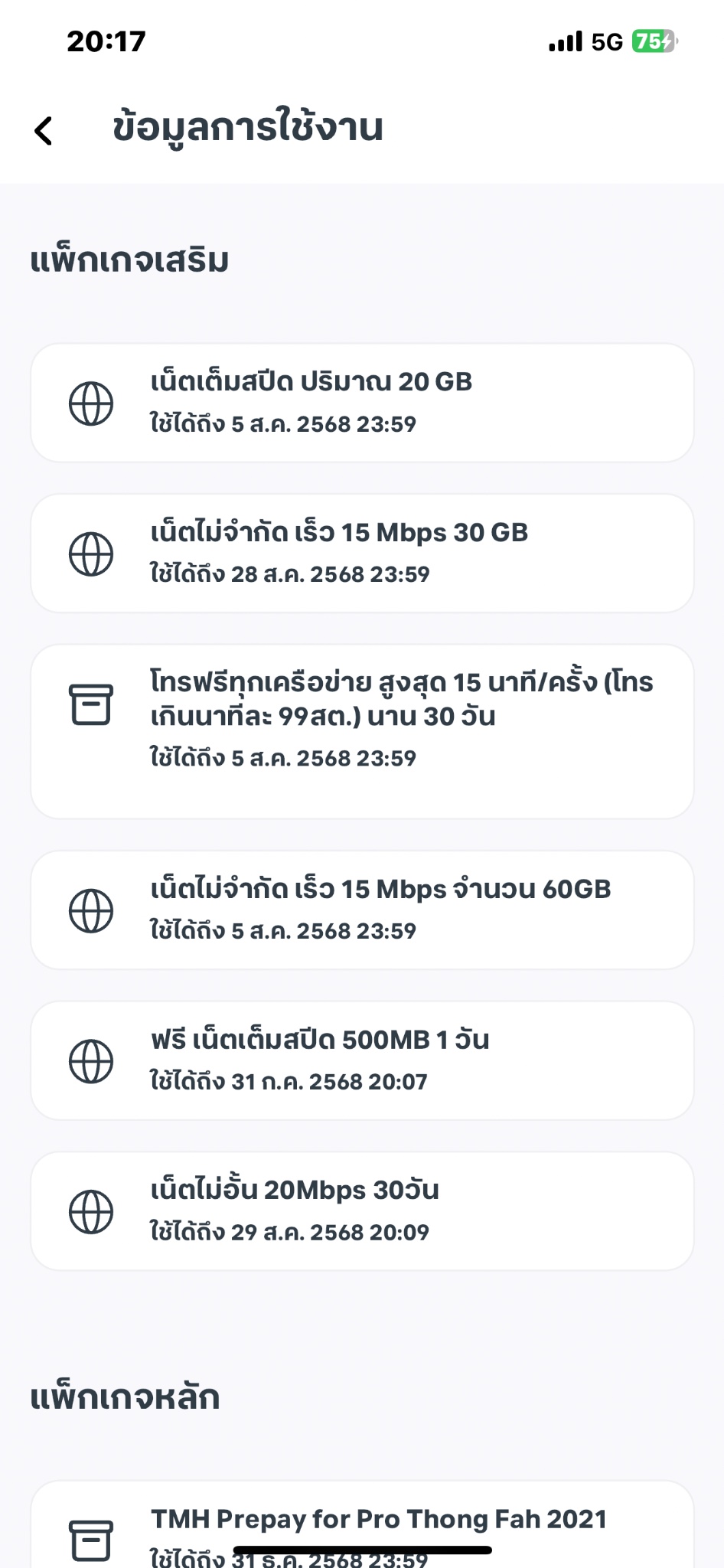Open ฟรี เน็ตเต็มสปีด 500MB 1 วัน card
The width and height of the screenshot is (724, 1568).
[362, 1060]
